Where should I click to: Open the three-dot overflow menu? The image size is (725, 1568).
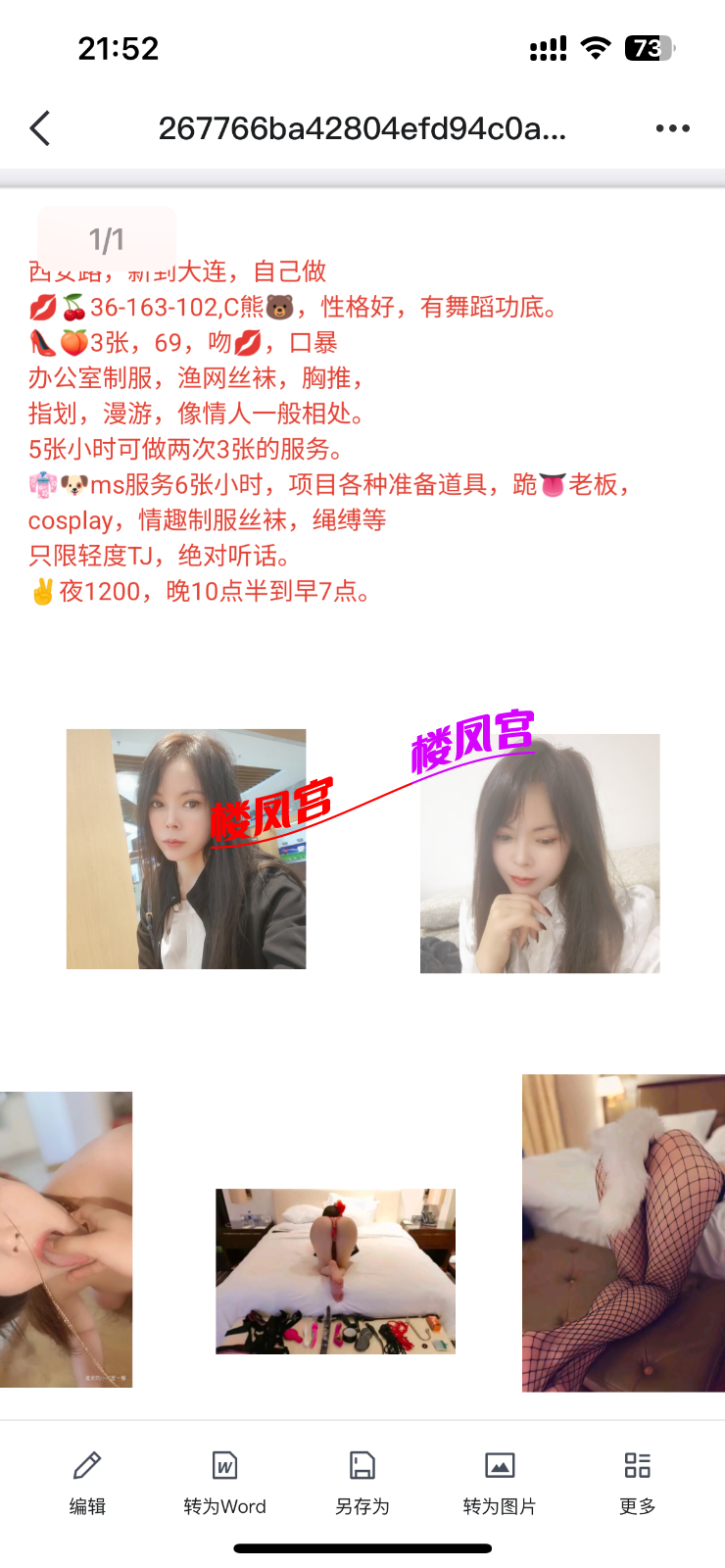coord(672,128)
